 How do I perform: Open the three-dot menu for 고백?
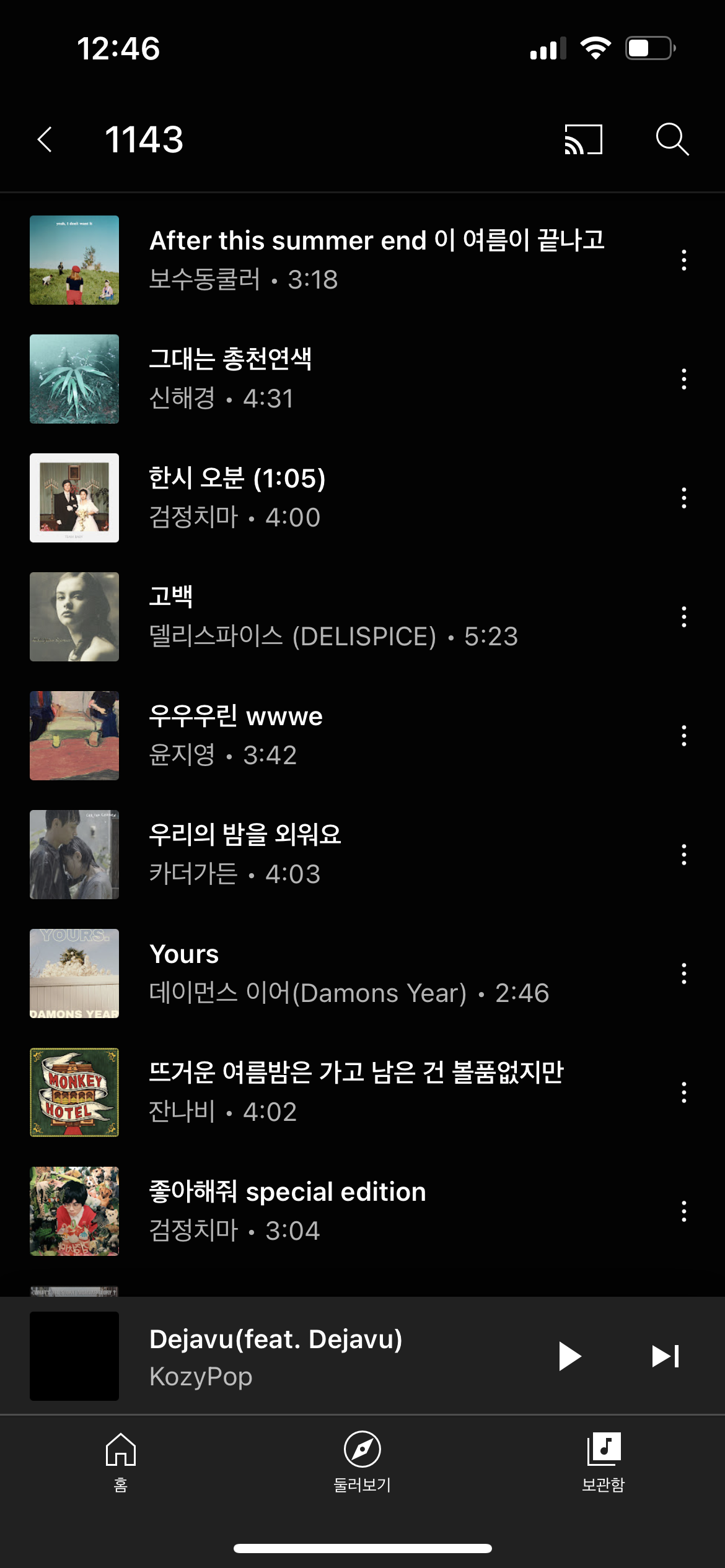coord(683,617)
